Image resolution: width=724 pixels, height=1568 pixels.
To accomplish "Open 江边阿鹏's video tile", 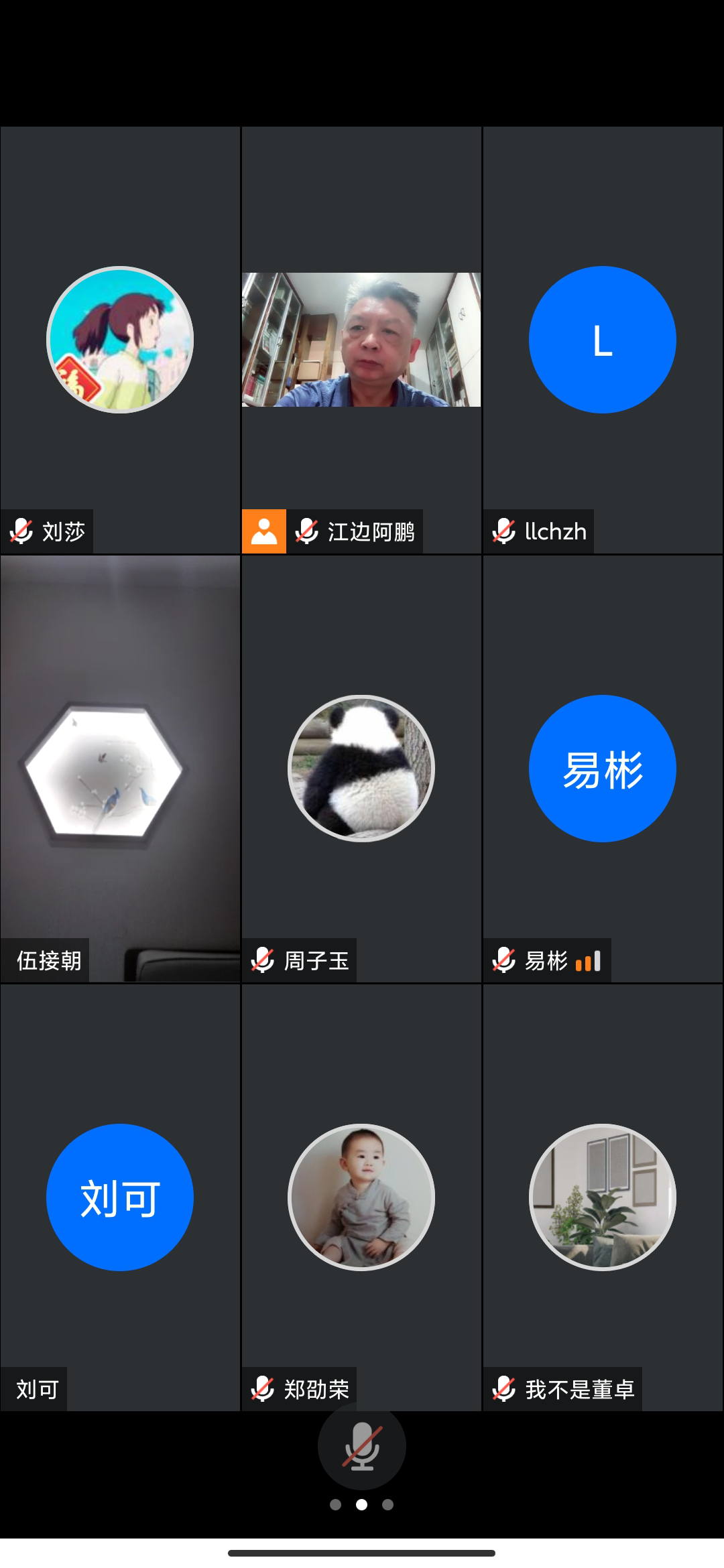I will click(361, 340).
